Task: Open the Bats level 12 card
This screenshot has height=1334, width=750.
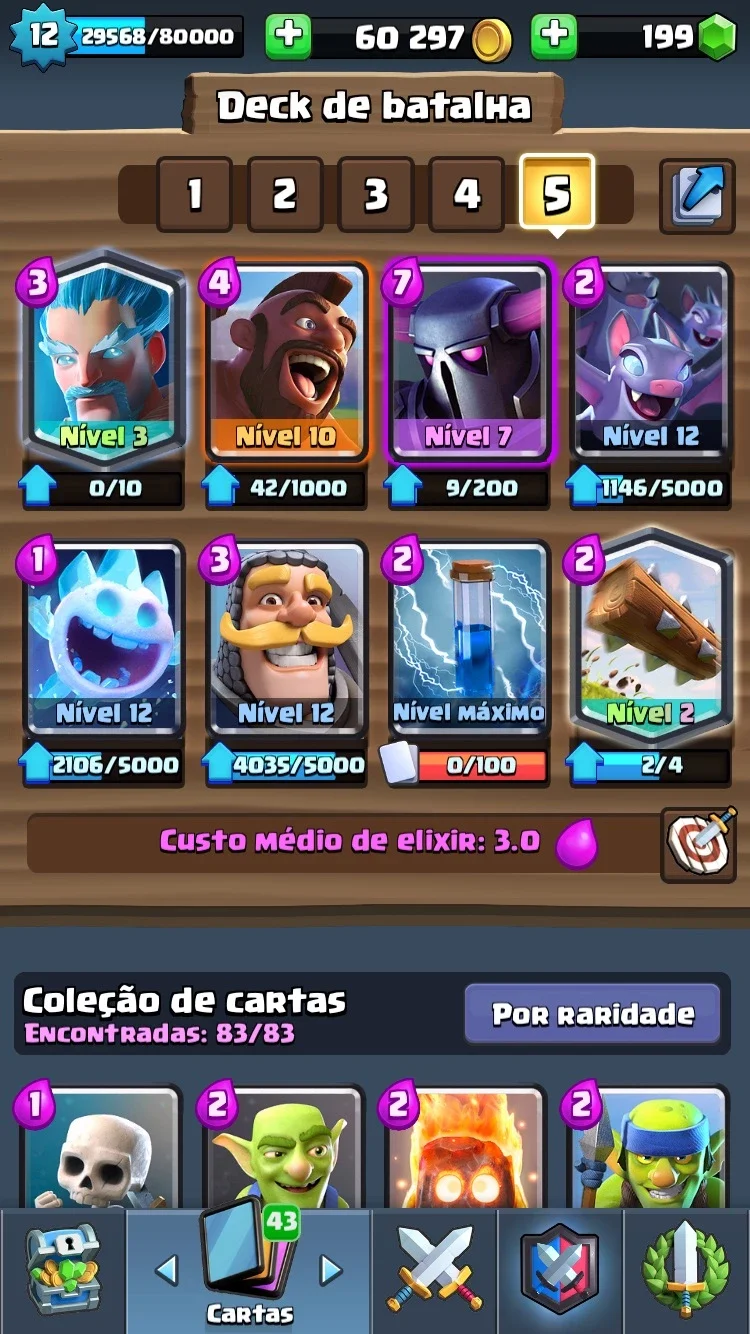Action: [650, 362]
